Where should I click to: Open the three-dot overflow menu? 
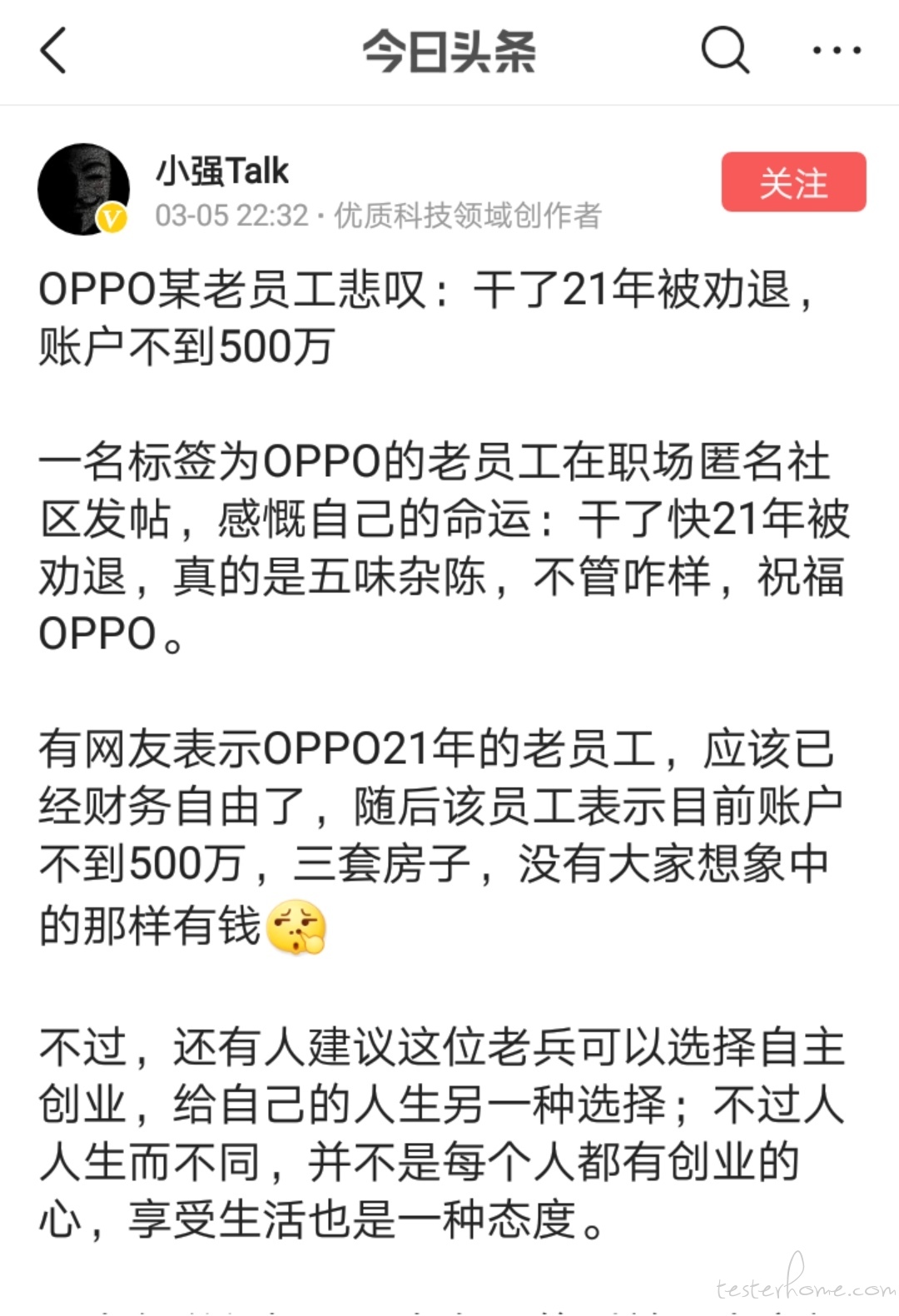pos(836,51)
